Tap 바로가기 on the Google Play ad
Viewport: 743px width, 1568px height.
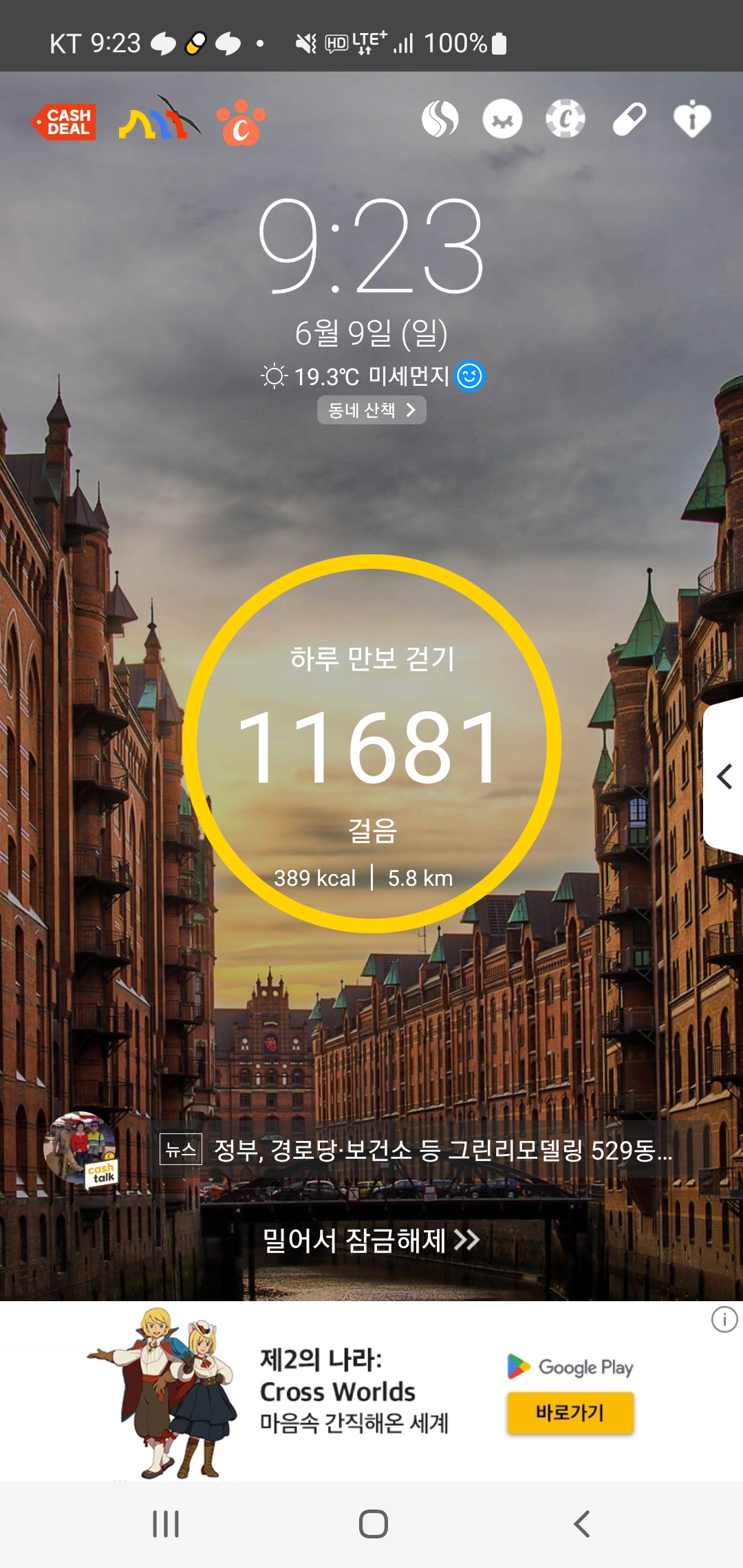click(x=570, y=1413)
